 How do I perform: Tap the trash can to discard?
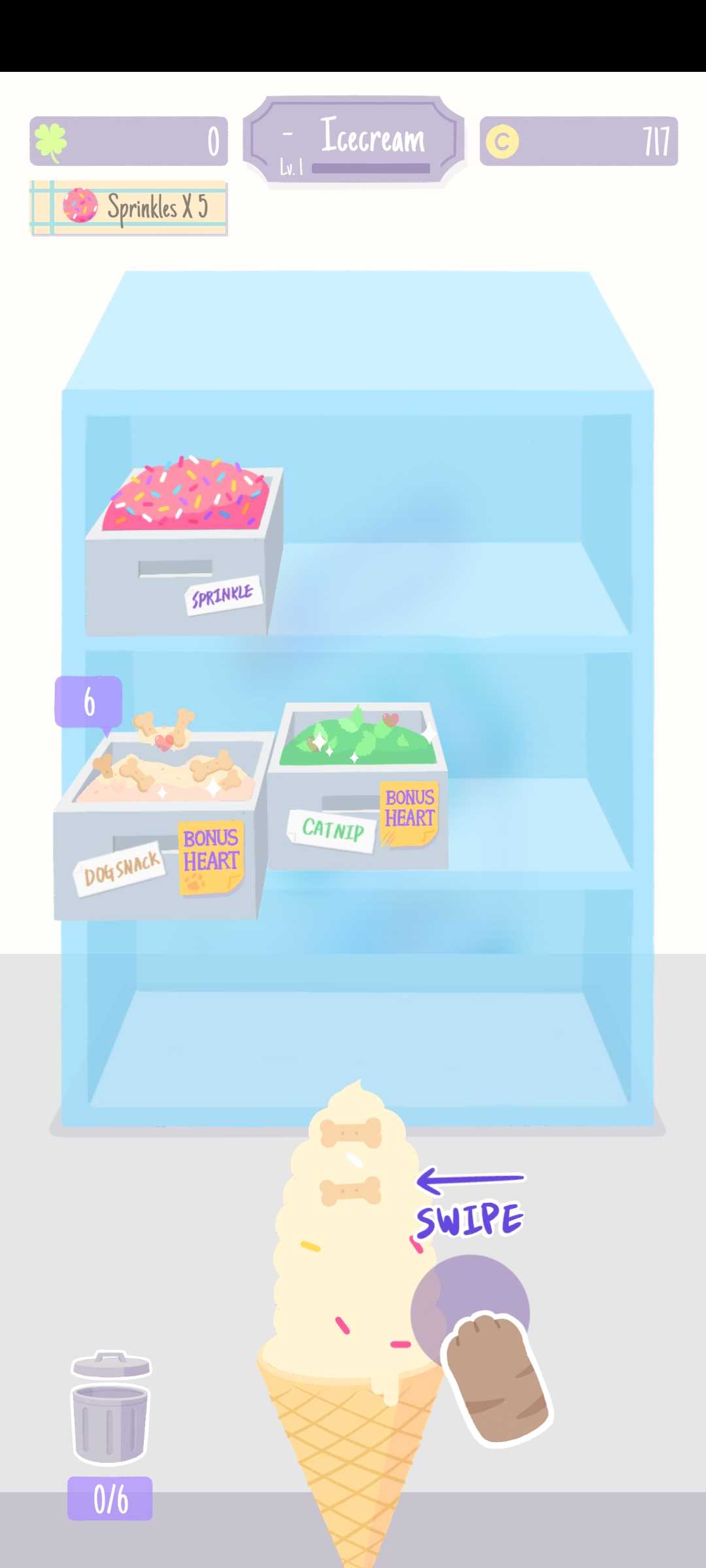110,1408
